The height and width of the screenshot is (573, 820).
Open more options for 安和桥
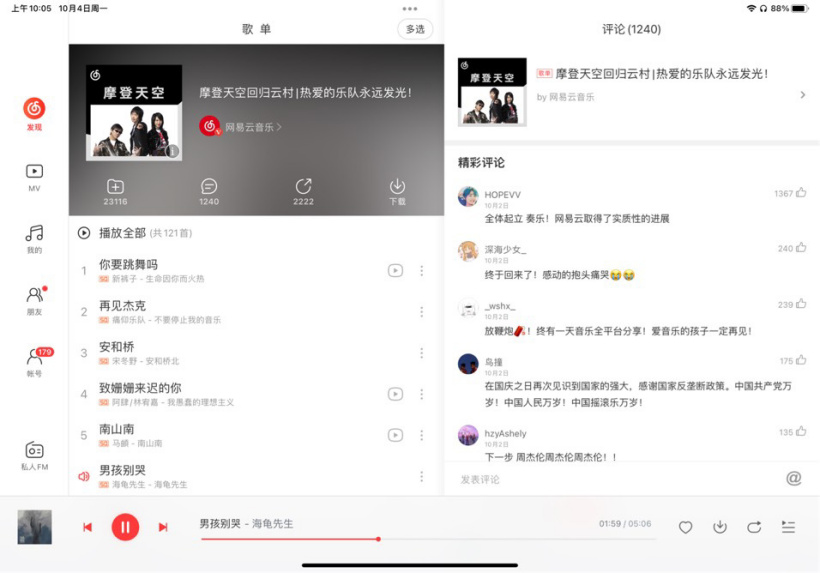tap(422, 353)
